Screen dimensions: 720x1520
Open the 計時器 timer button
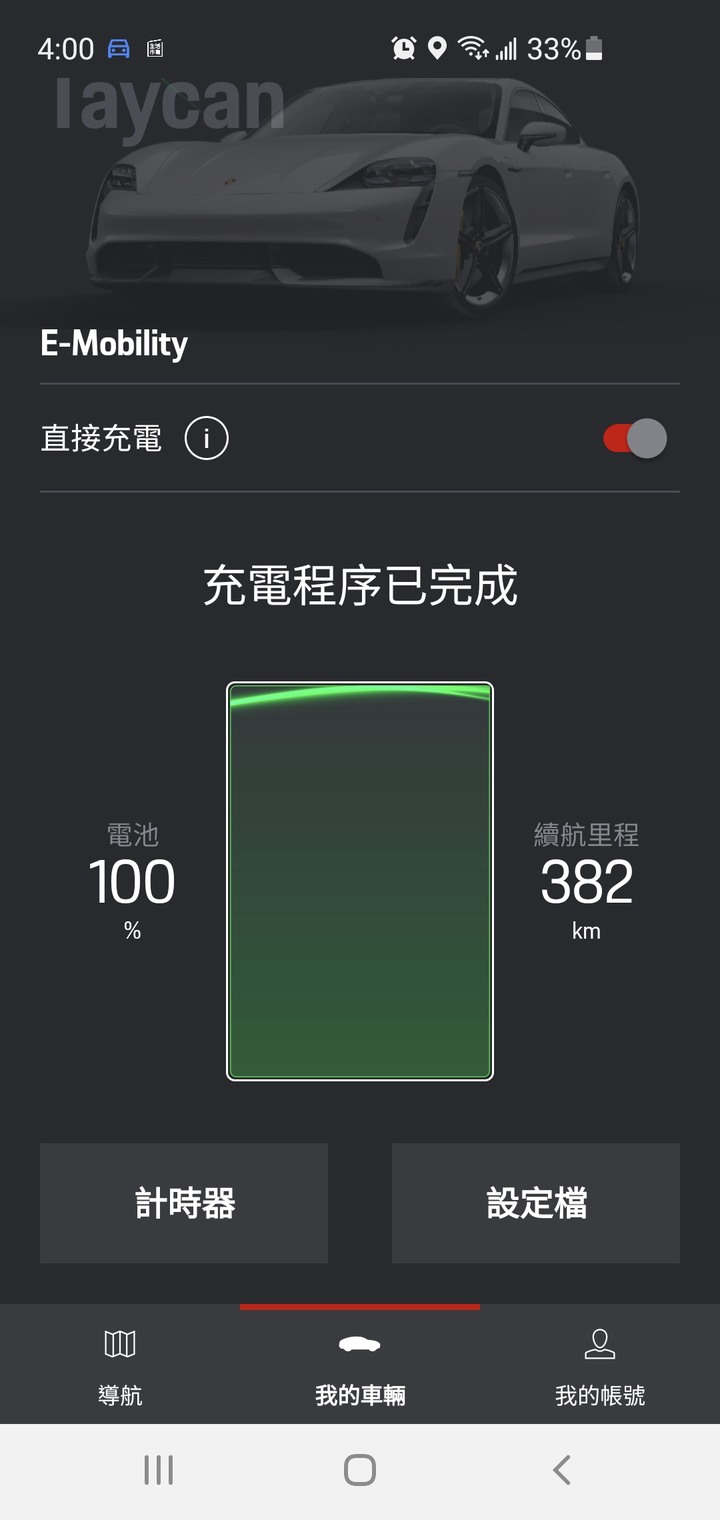pyautogui.click(x=184, y=1203)
